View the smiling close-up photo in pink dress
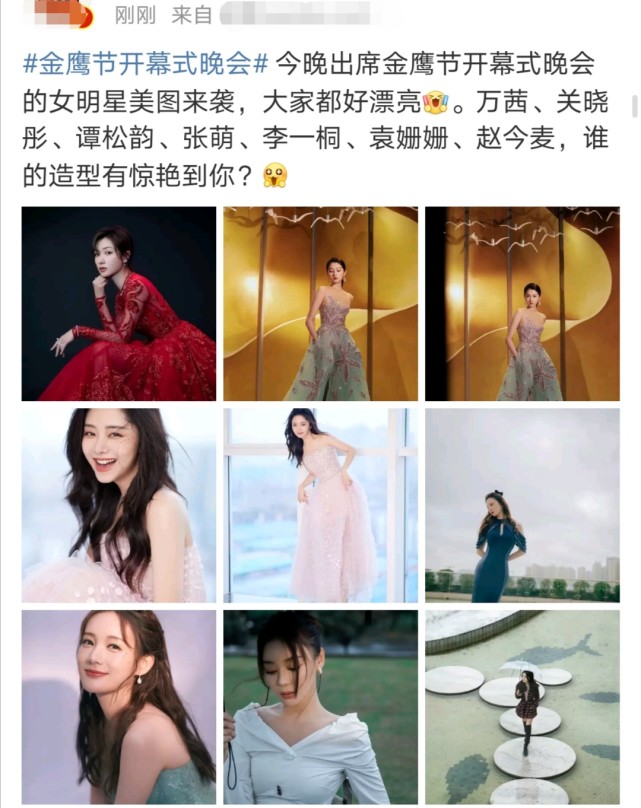Screen dimensions: 641x808 point(119,505)
